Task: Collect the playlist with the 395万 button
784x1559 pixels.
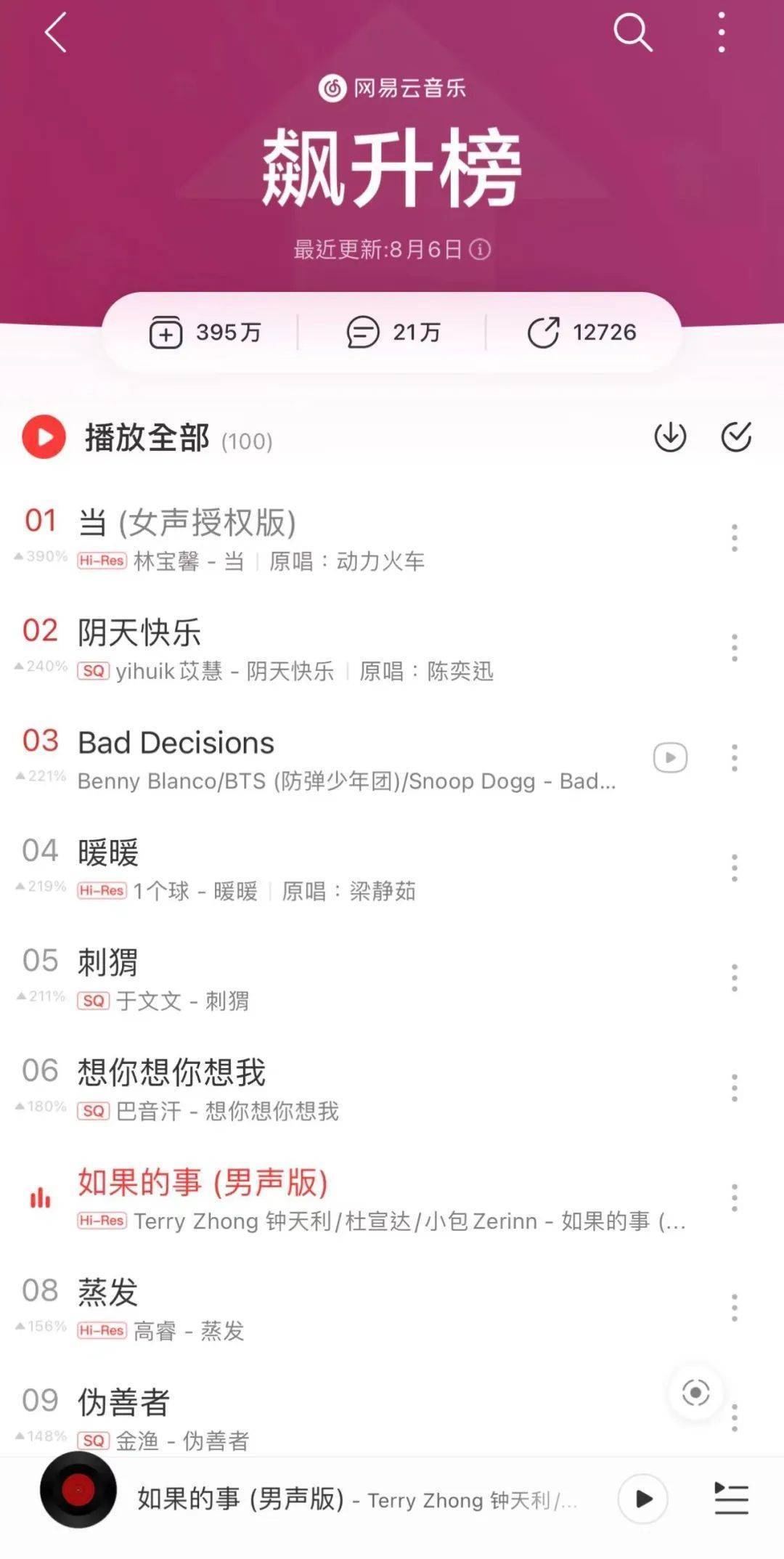Action: (205, 333)
